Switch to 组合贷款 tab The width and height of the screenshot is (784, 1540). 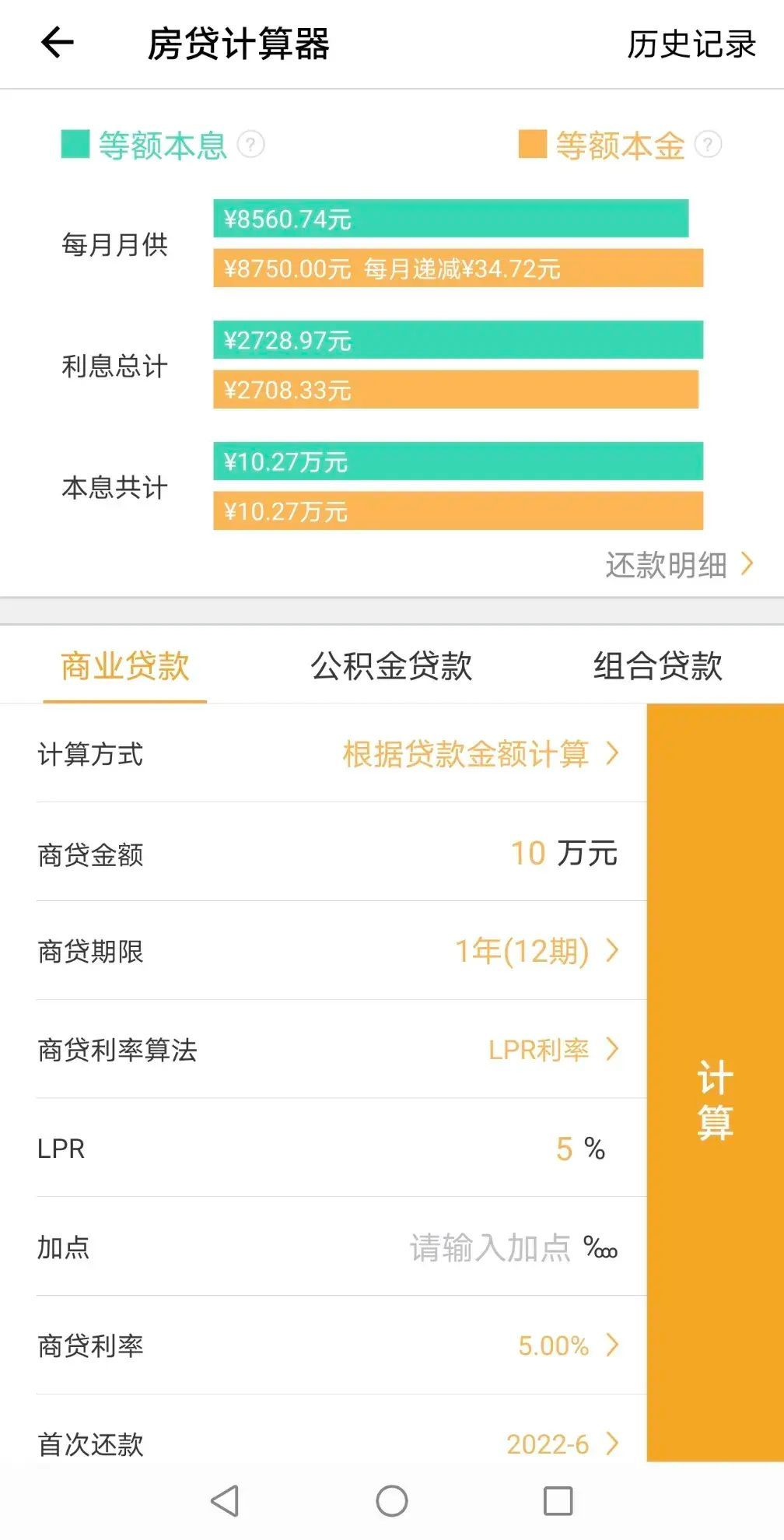coord(657,667)
